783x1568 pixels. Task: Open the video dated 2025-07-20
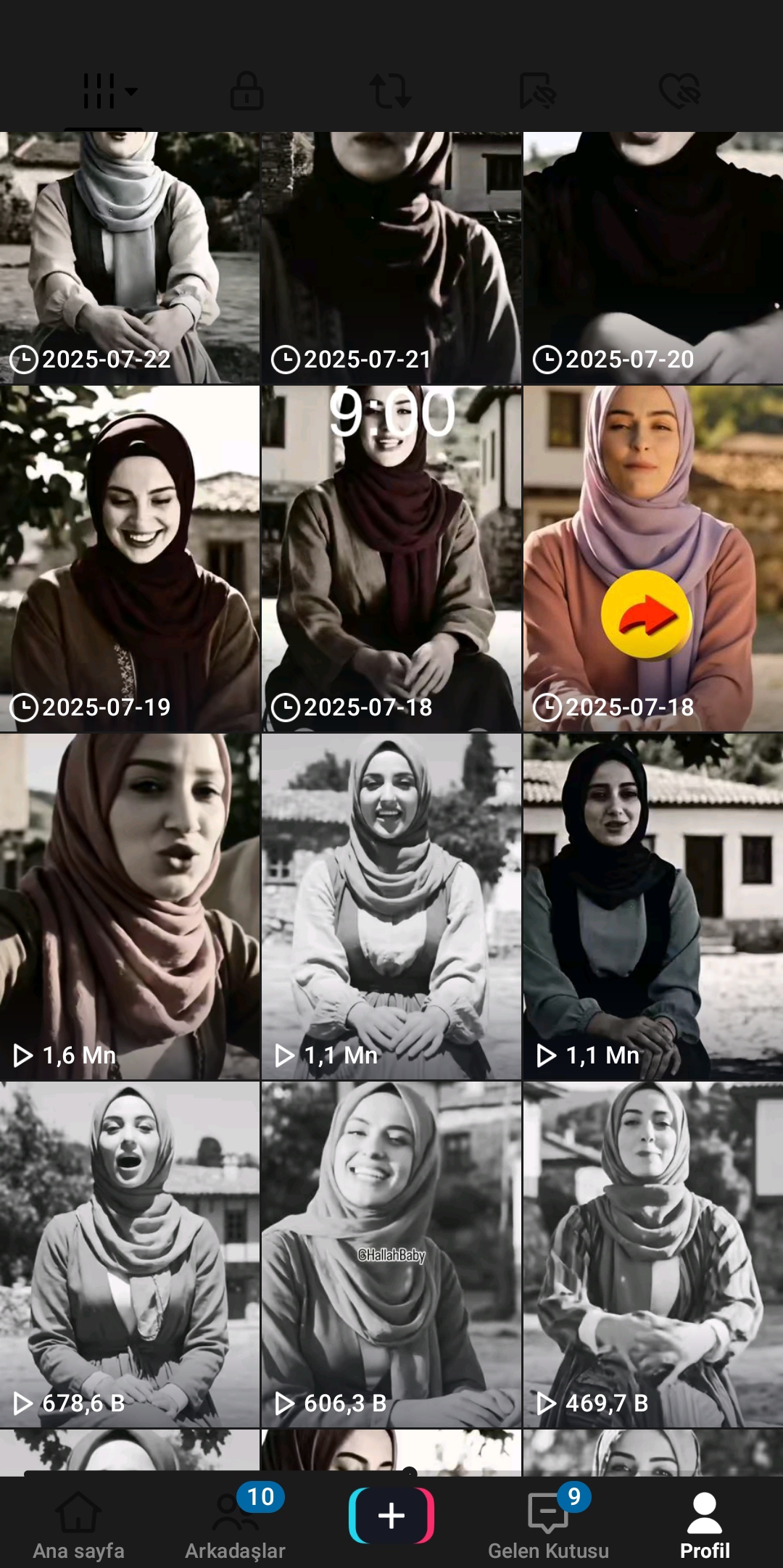tap(652, 257)
